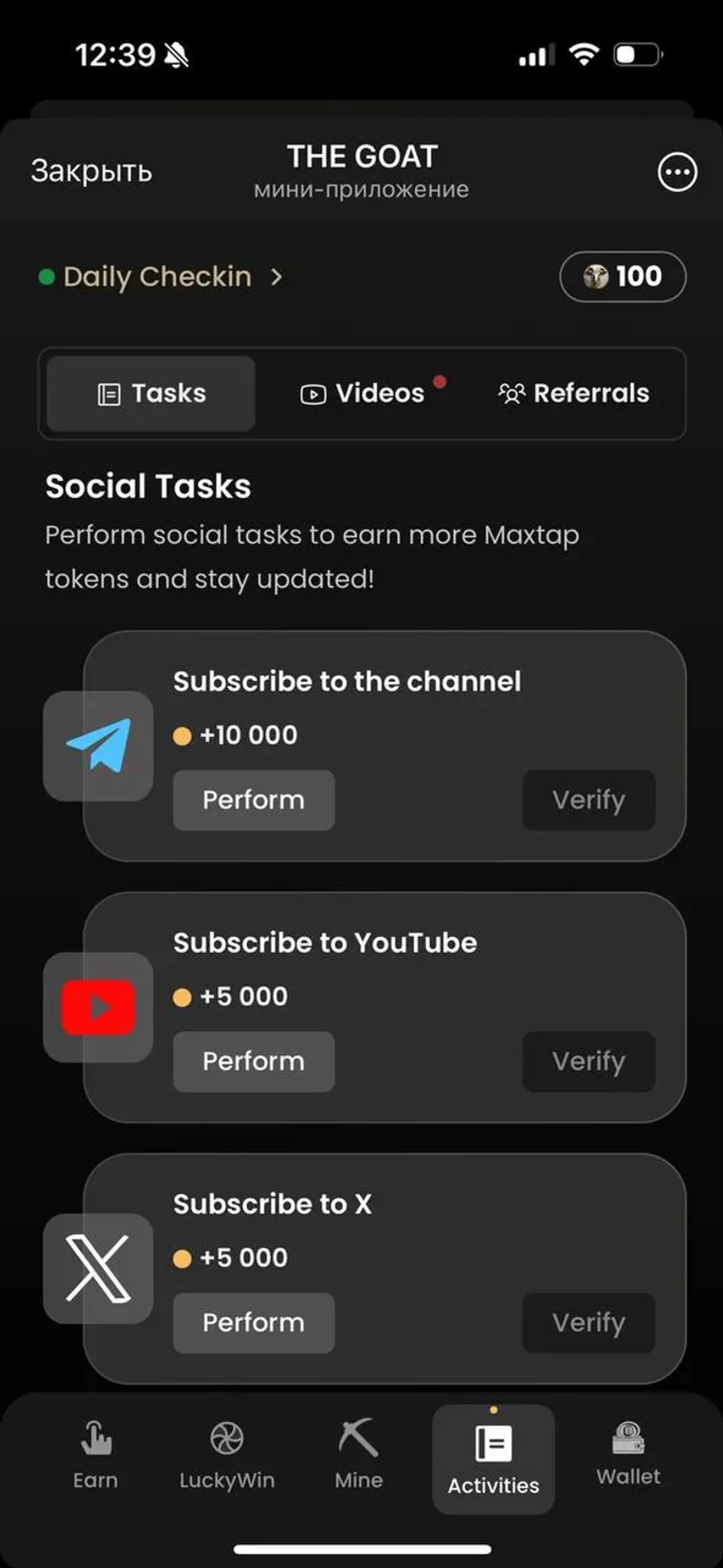Tap the 100 token balance pill
Viewport: 723px width, 1568px height.
[x=622, y=277]
